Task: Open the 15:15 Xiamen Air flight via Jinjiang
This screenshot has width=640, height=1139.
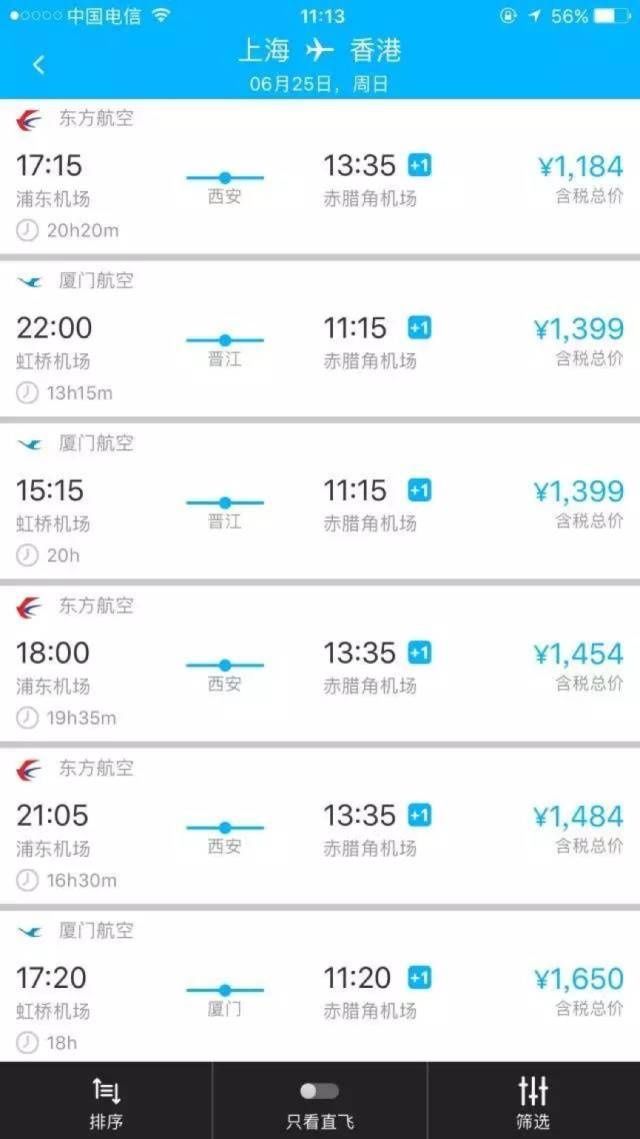Action: tap(320, 502)
